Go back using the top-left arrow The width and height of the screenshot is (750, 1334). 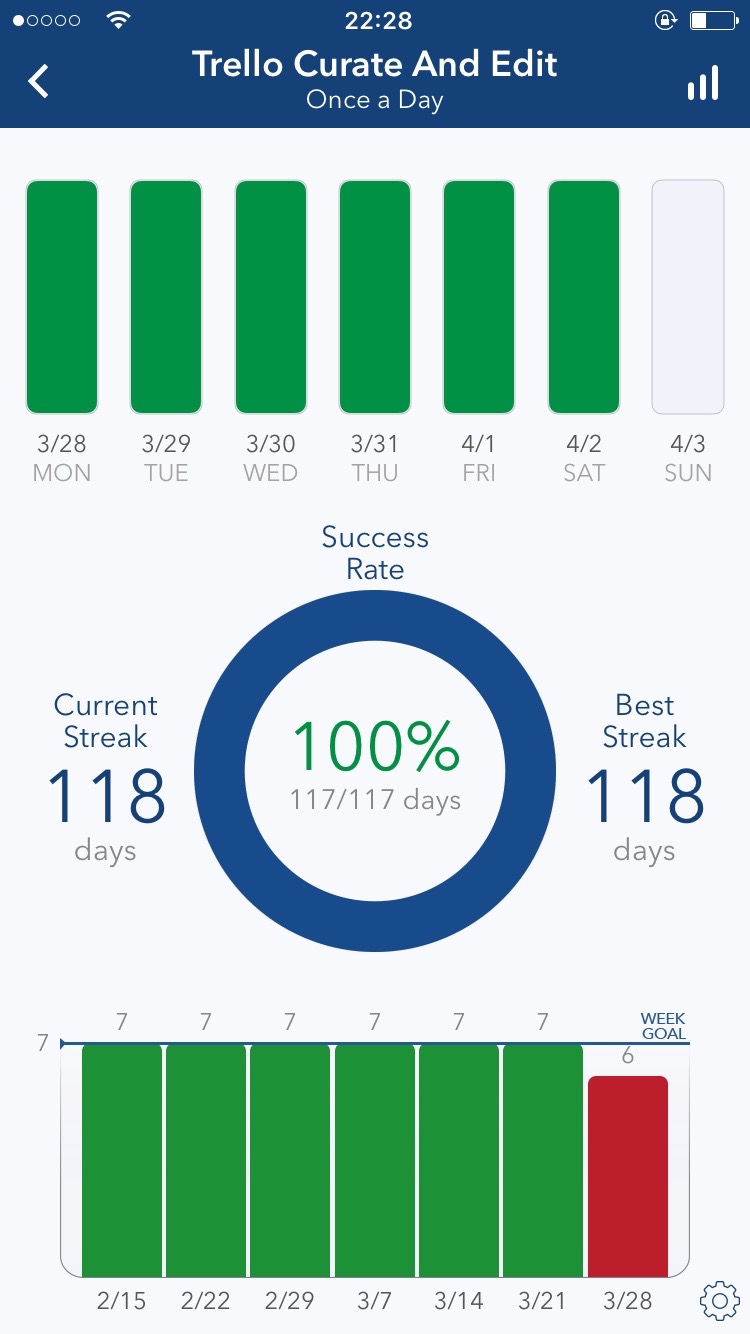click(38, 81)
